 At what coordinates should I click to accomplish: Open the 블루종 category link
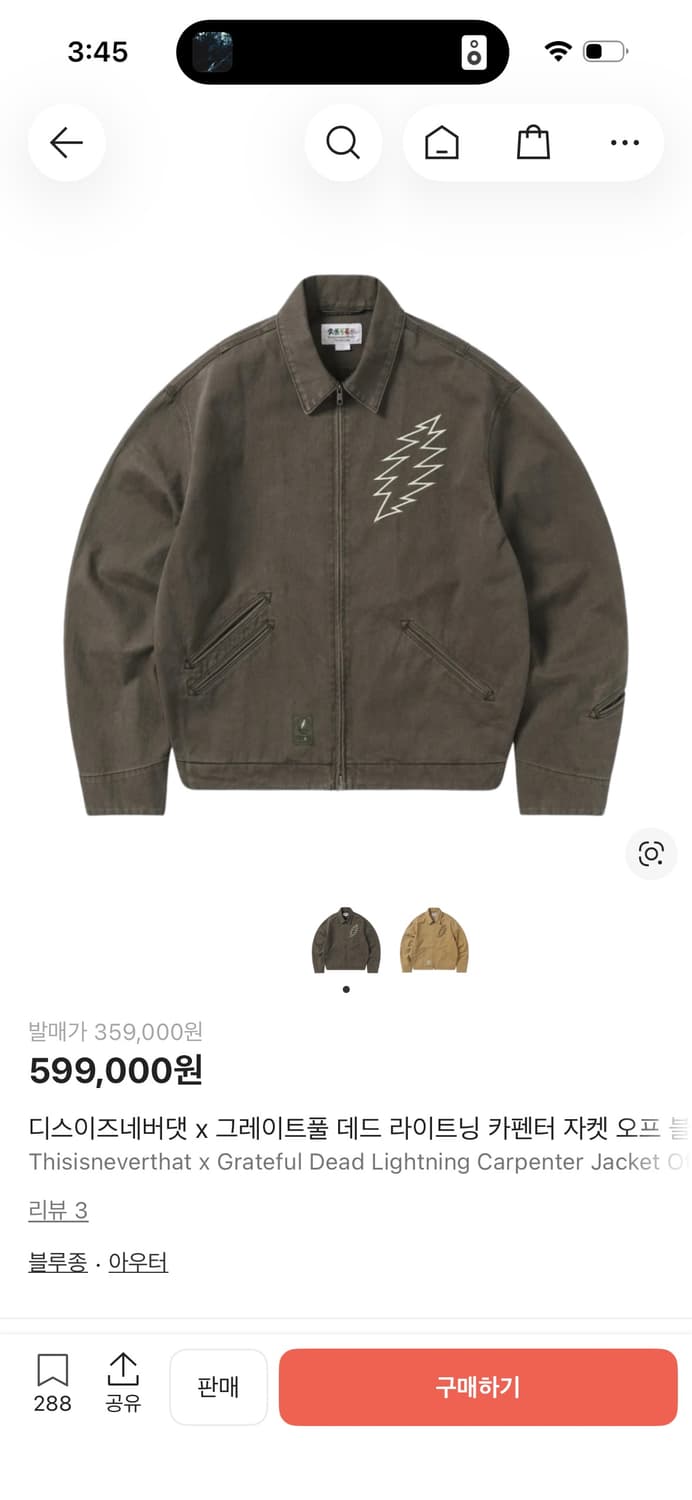click(x=58, y=1263)
